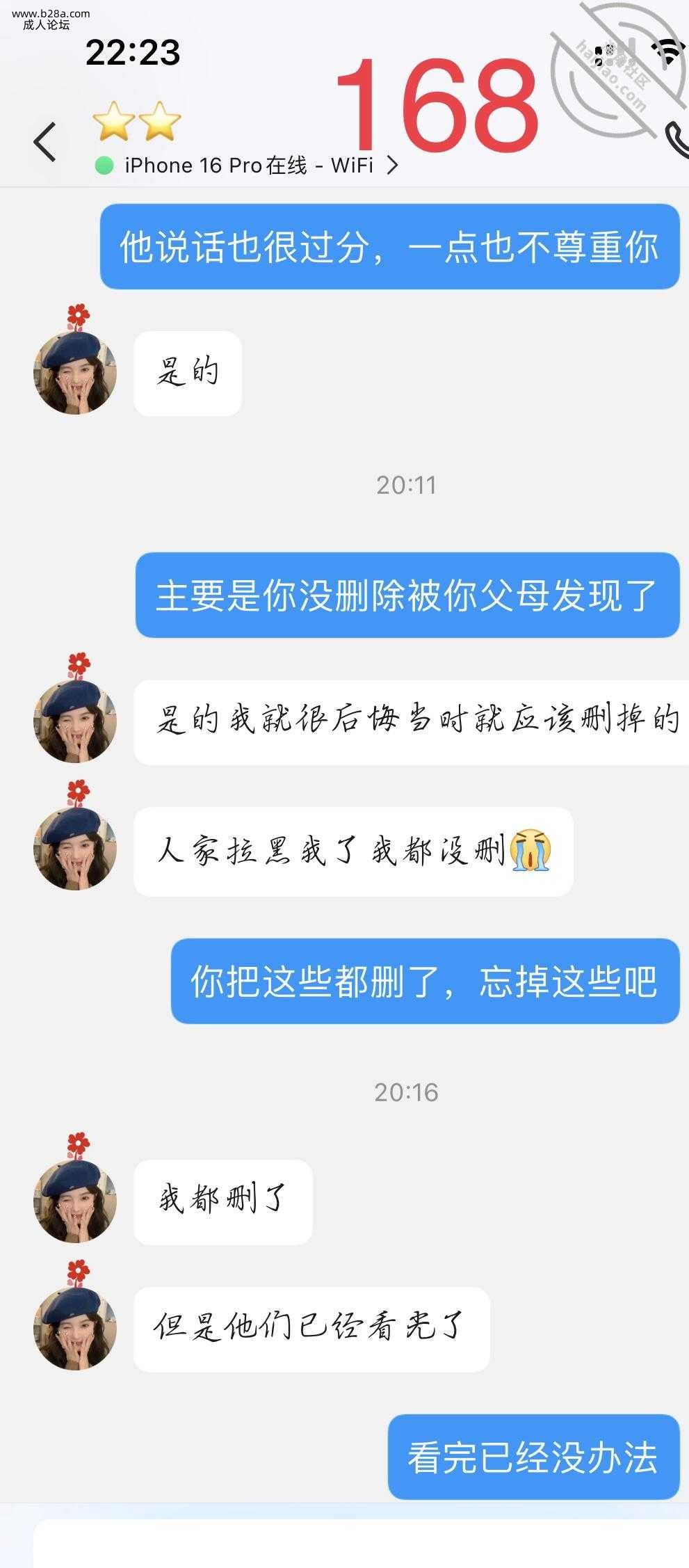Start a voice call with this contact

pos(676,139)
